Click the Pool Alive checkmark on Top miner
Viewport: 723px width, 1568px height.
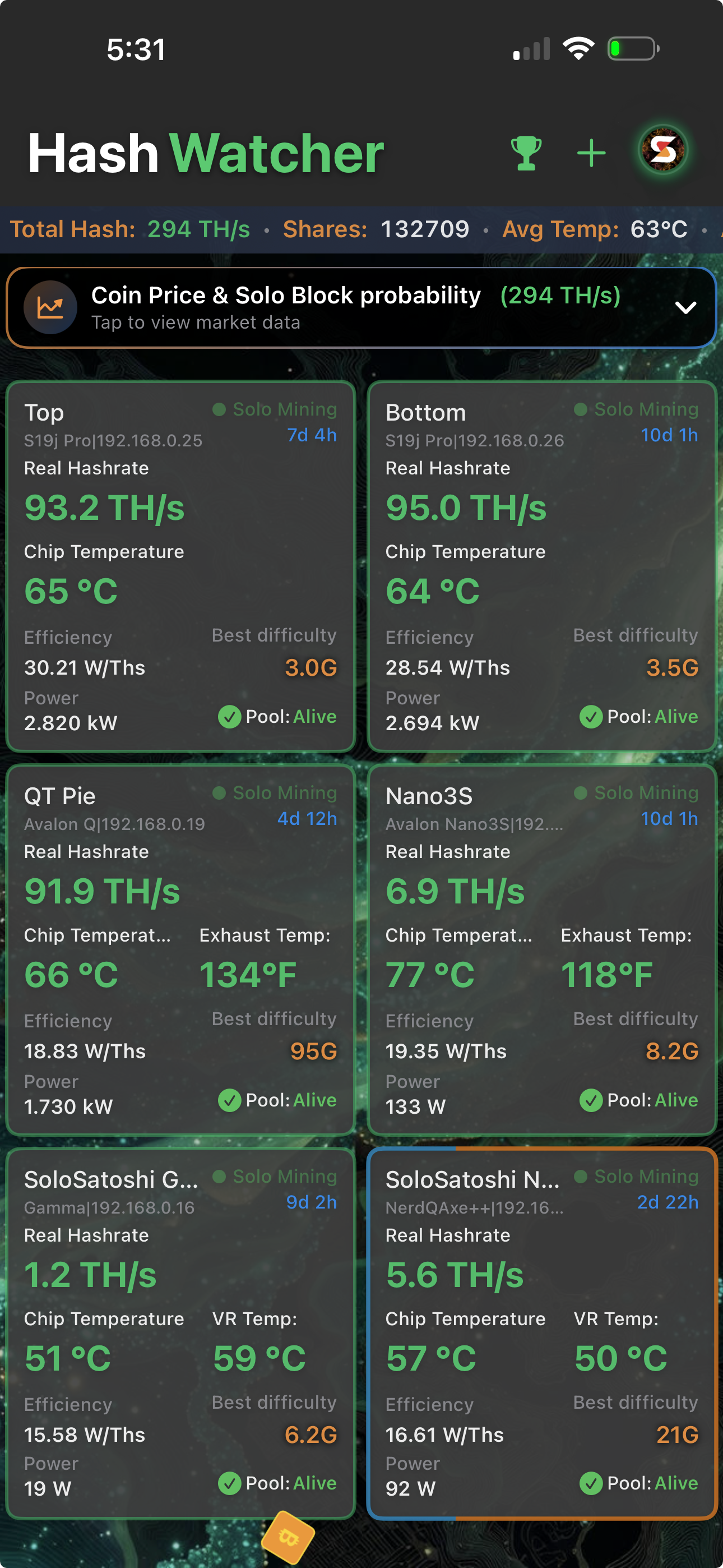pyautogui.click(x=229, y=717)
